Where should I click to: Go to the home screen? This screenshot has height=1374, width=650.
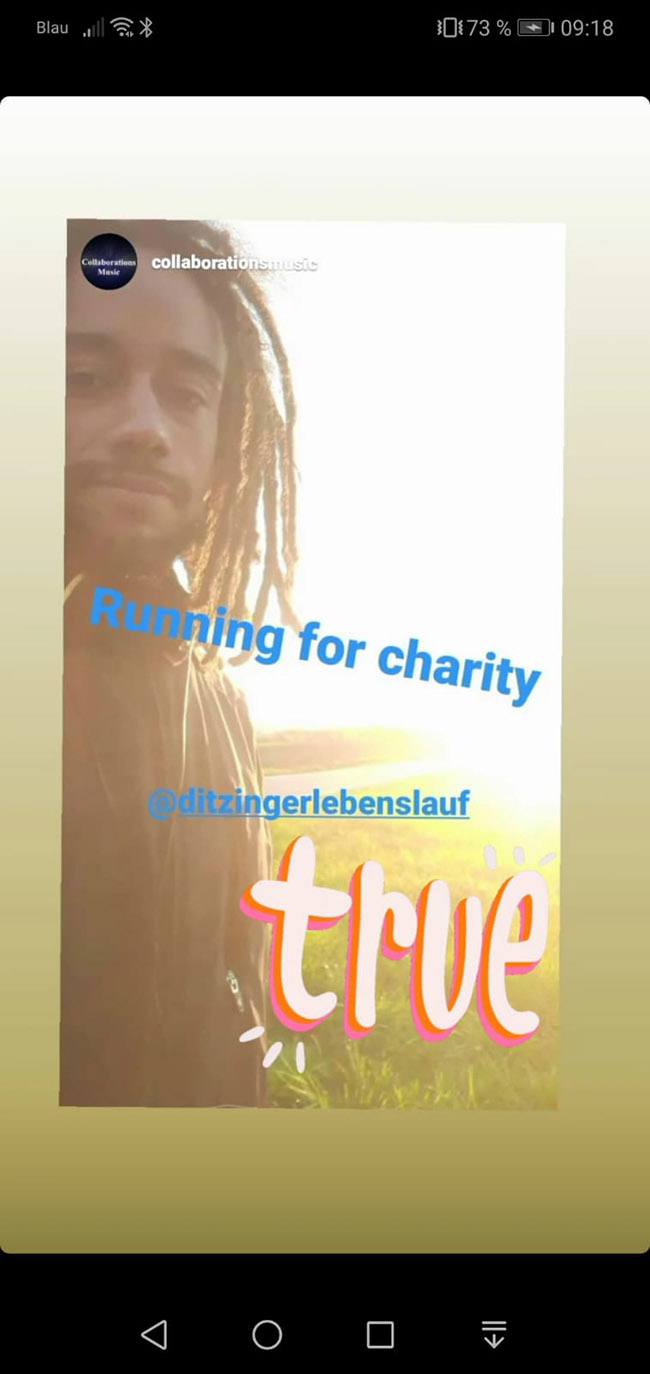click(x=267, y=1334)
